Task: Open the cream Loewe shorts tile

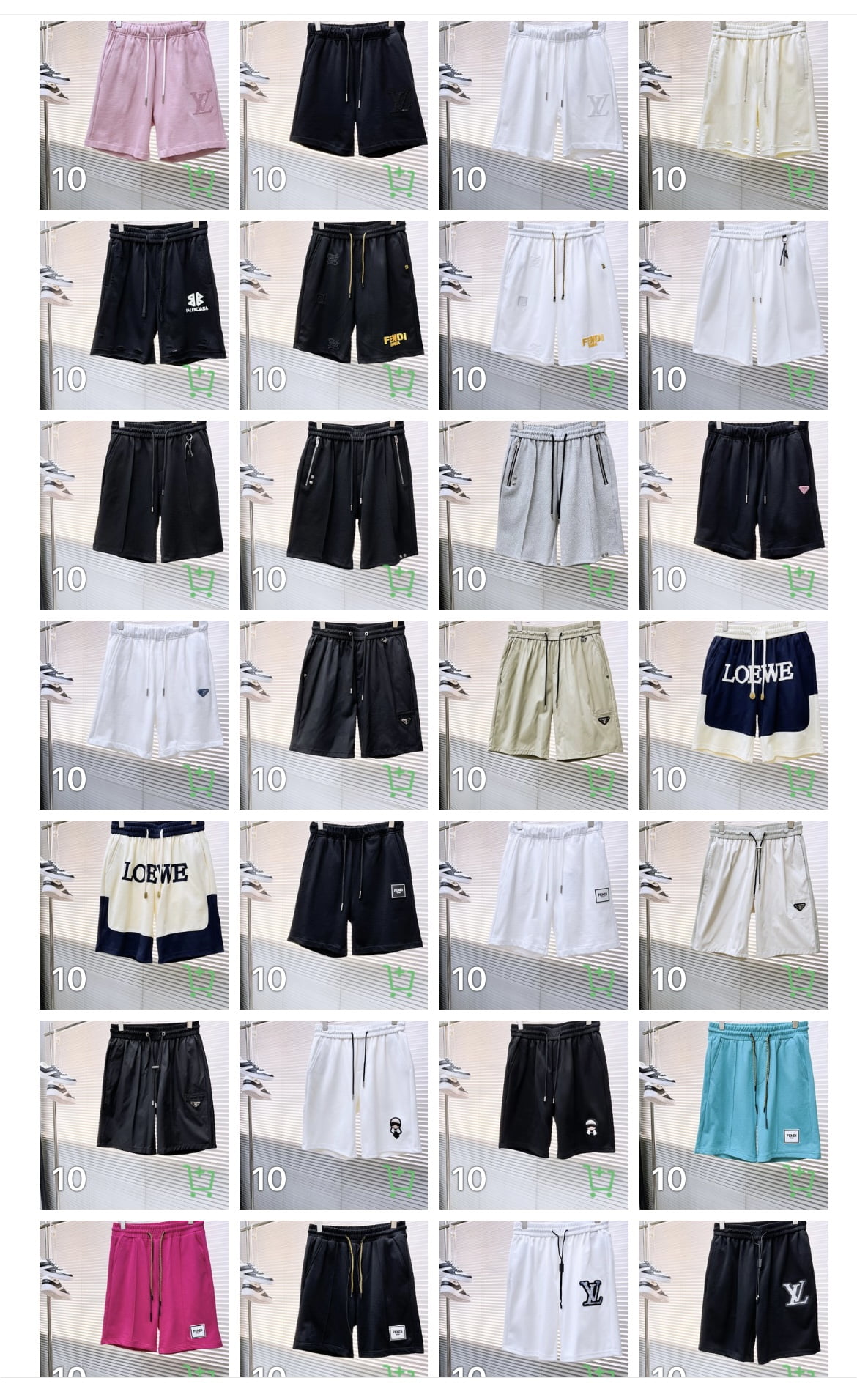Action: click(133, 915)
